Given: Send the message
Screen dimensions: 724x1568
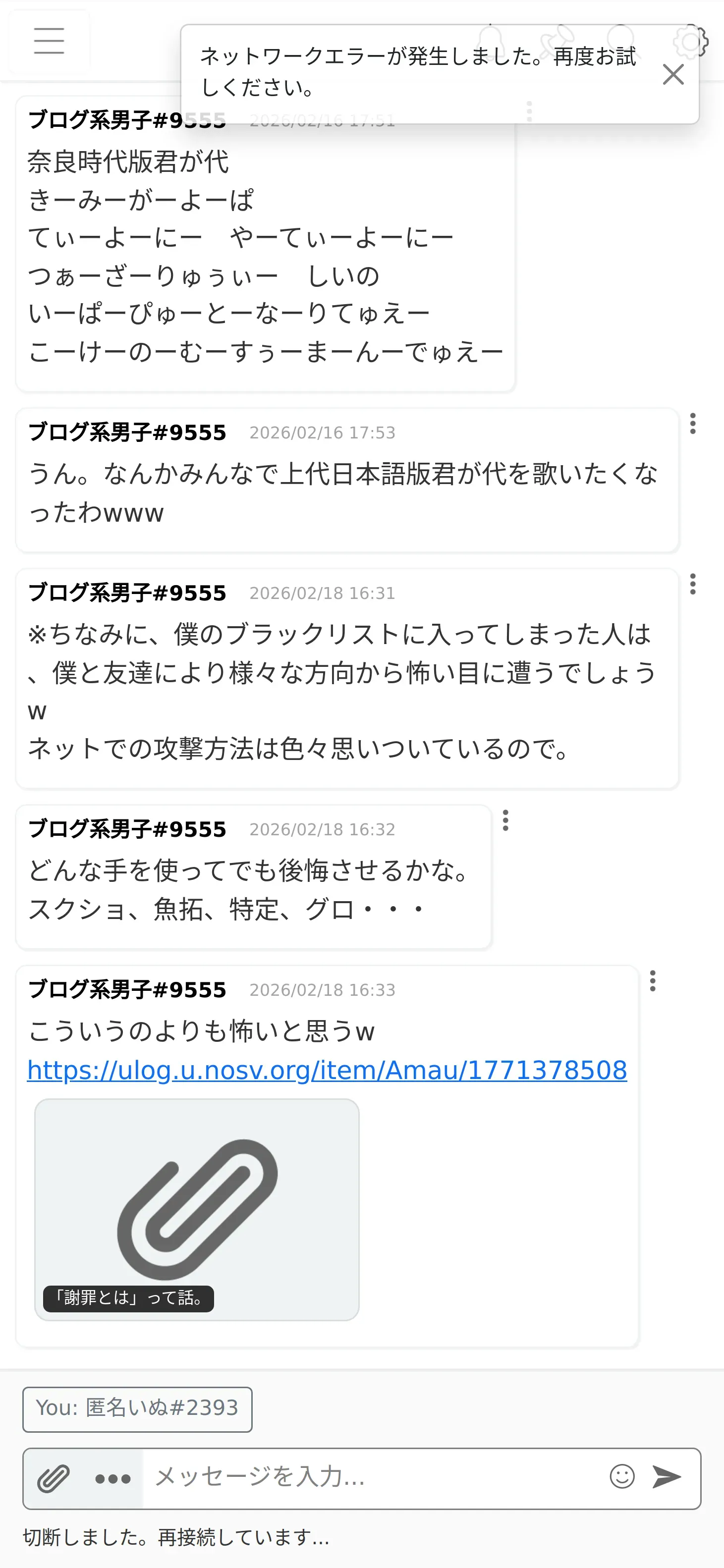Looking at the screenshot, I should pyautogui.click(x=667, y=1477).
